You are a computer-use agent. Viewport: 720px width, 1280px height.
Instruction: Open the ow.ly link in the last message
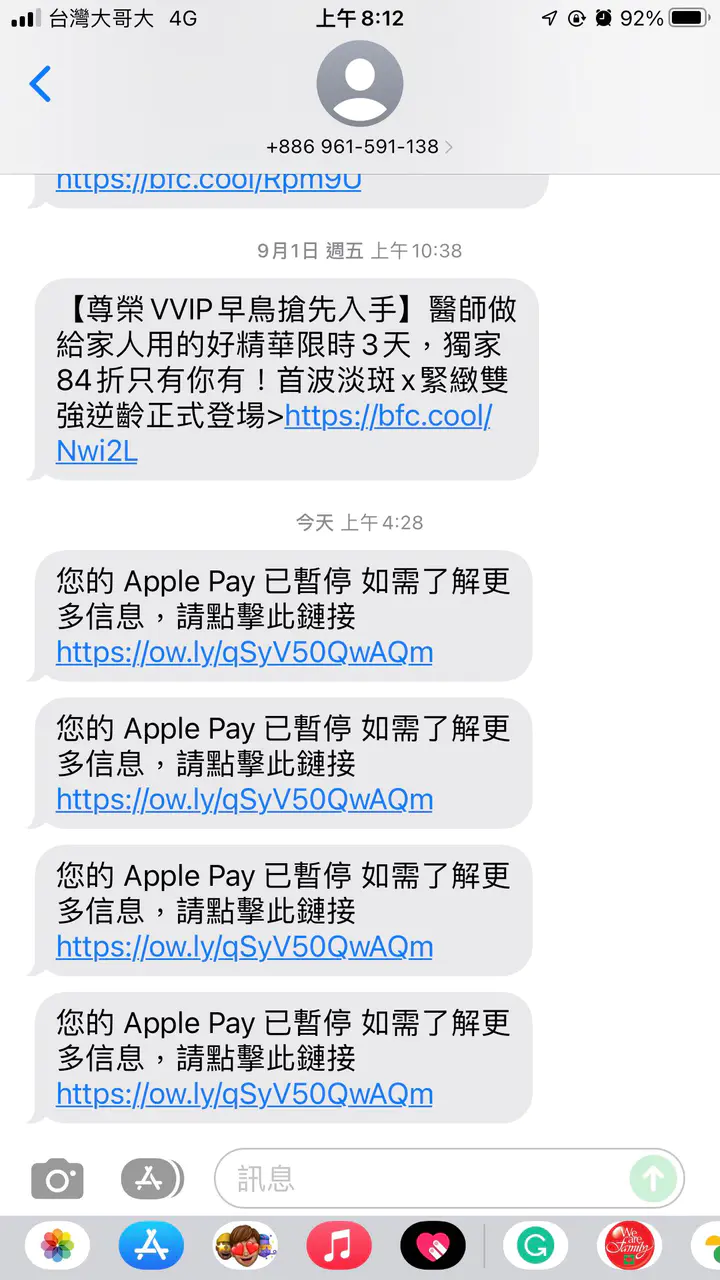click(x=243, y=1094)
